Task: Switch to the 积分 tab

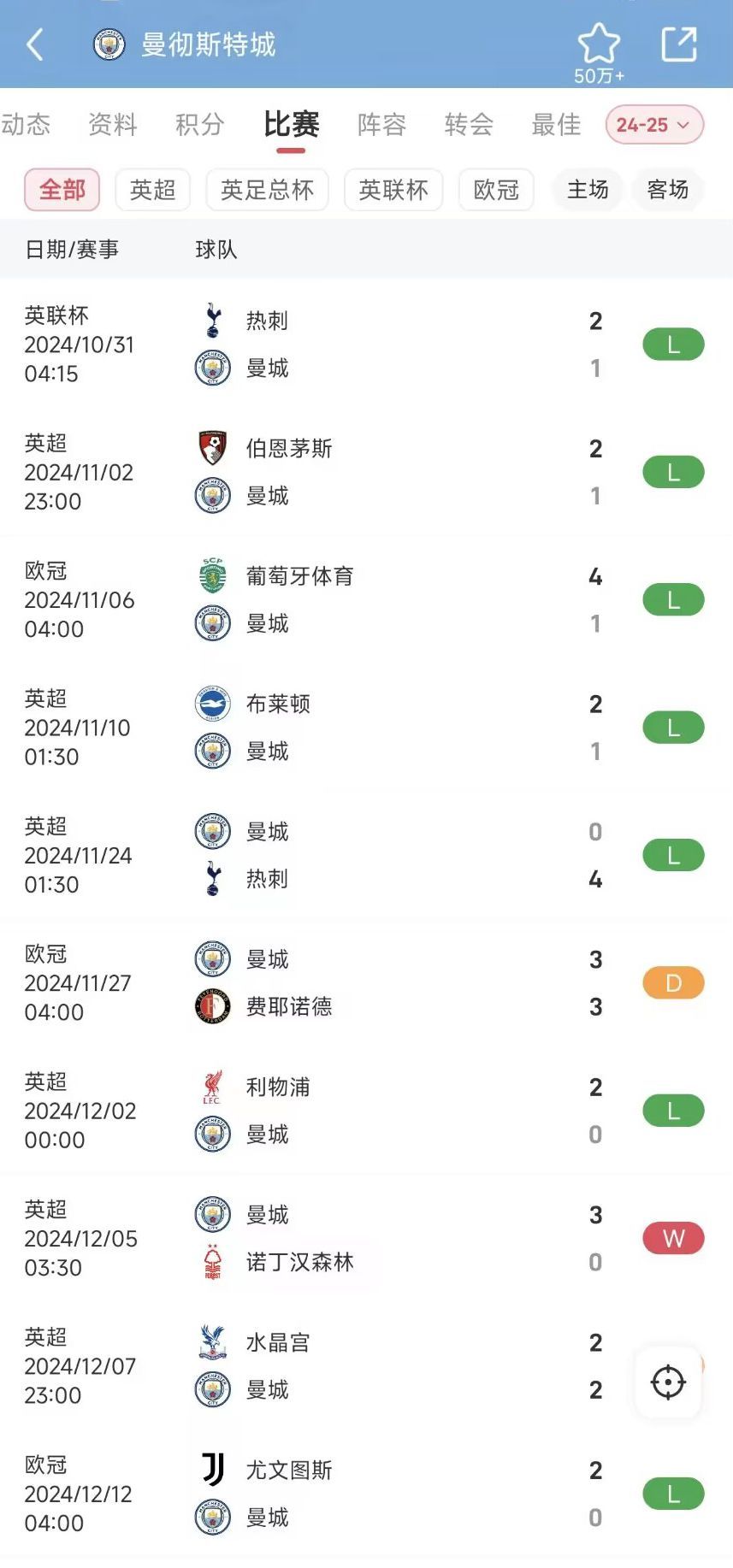Action: [200, 125]
